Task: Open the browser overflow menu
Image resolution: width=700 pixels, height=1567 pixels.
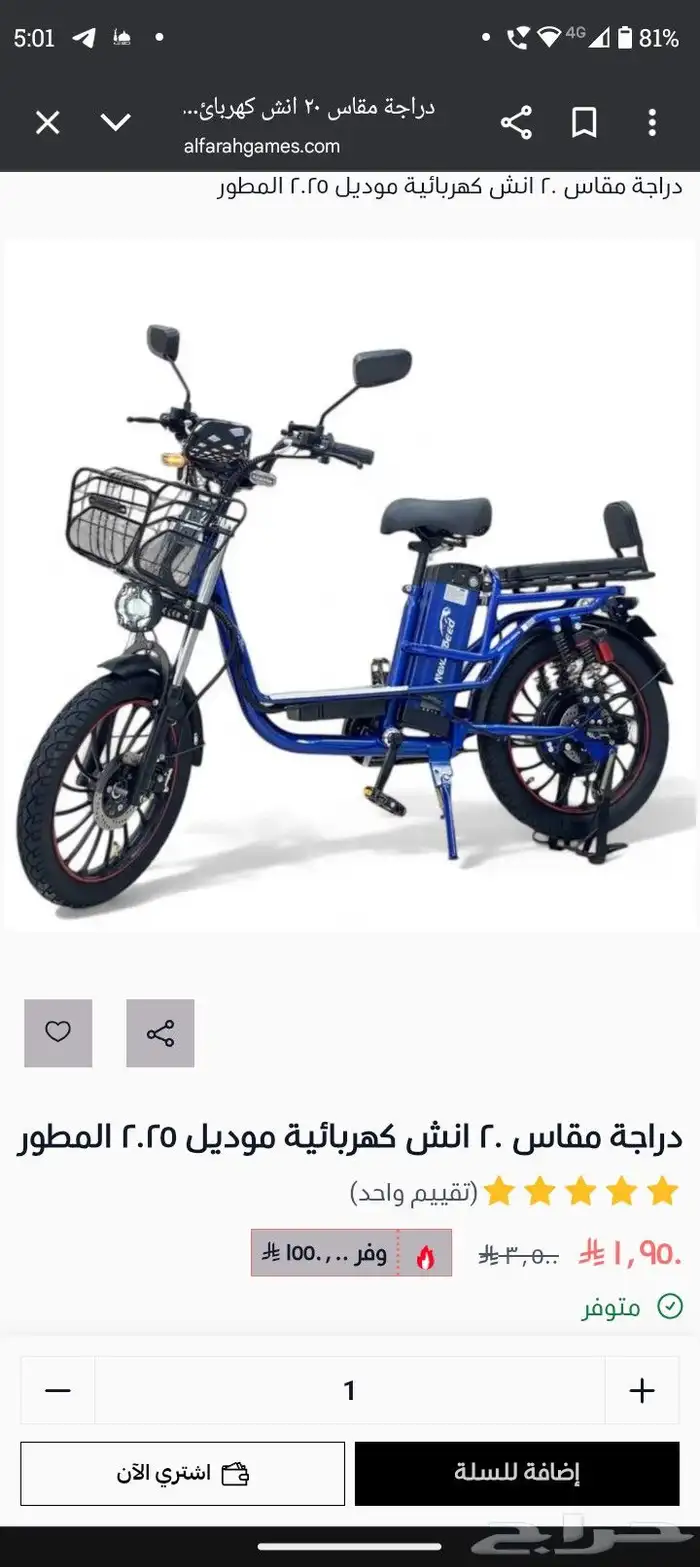Action: (x=652, y=123)
